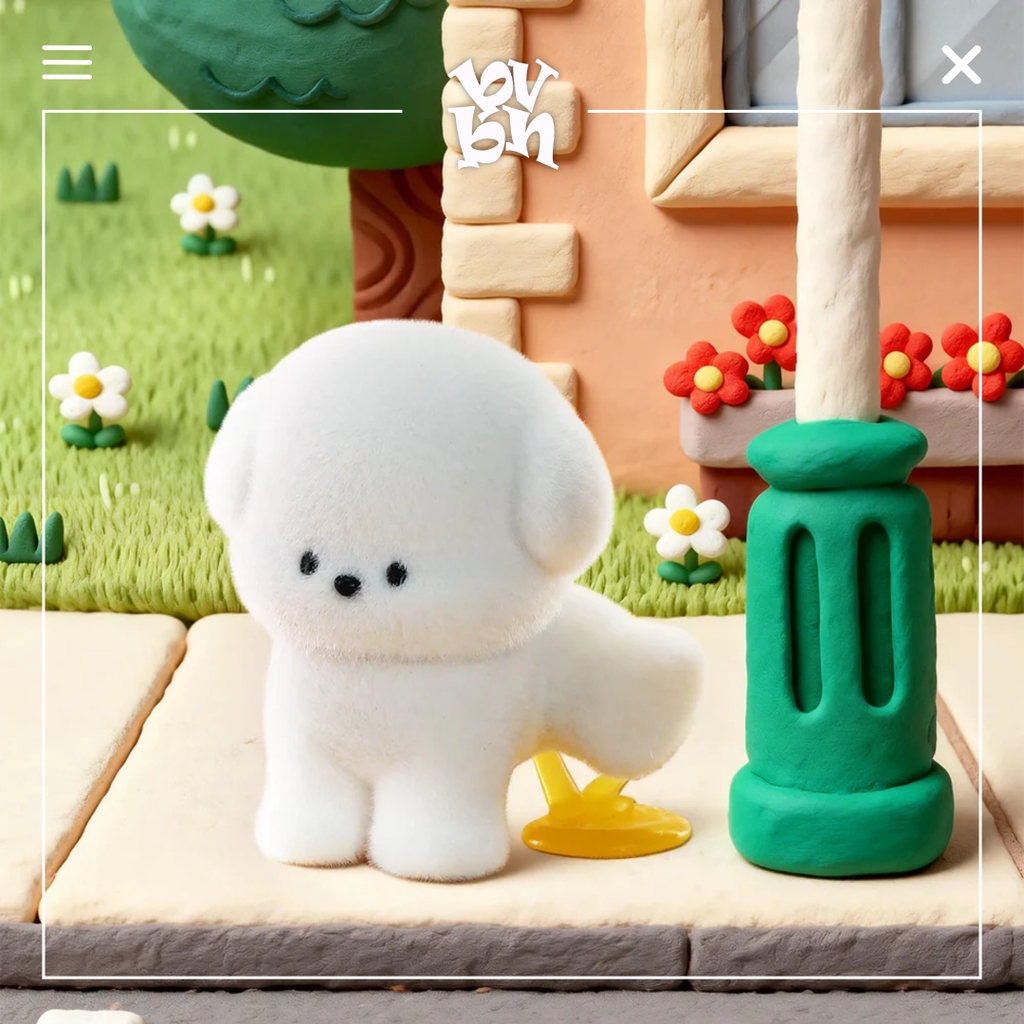Open the hamburger menu
Image resolution: width=1024 pixels, height=1024 pixels.
(x=67, y=62)
